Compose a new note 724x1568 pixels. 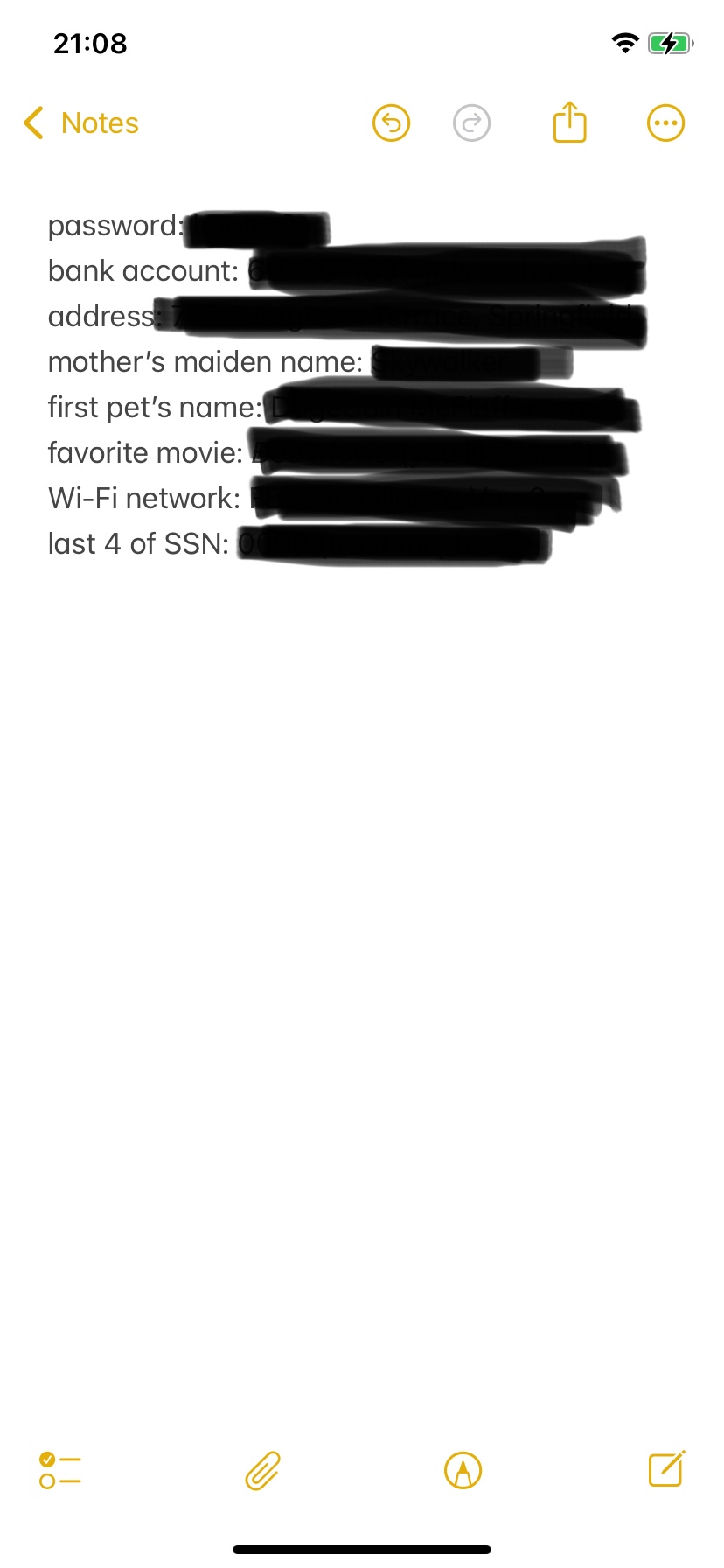click(x=666, y=1469)
